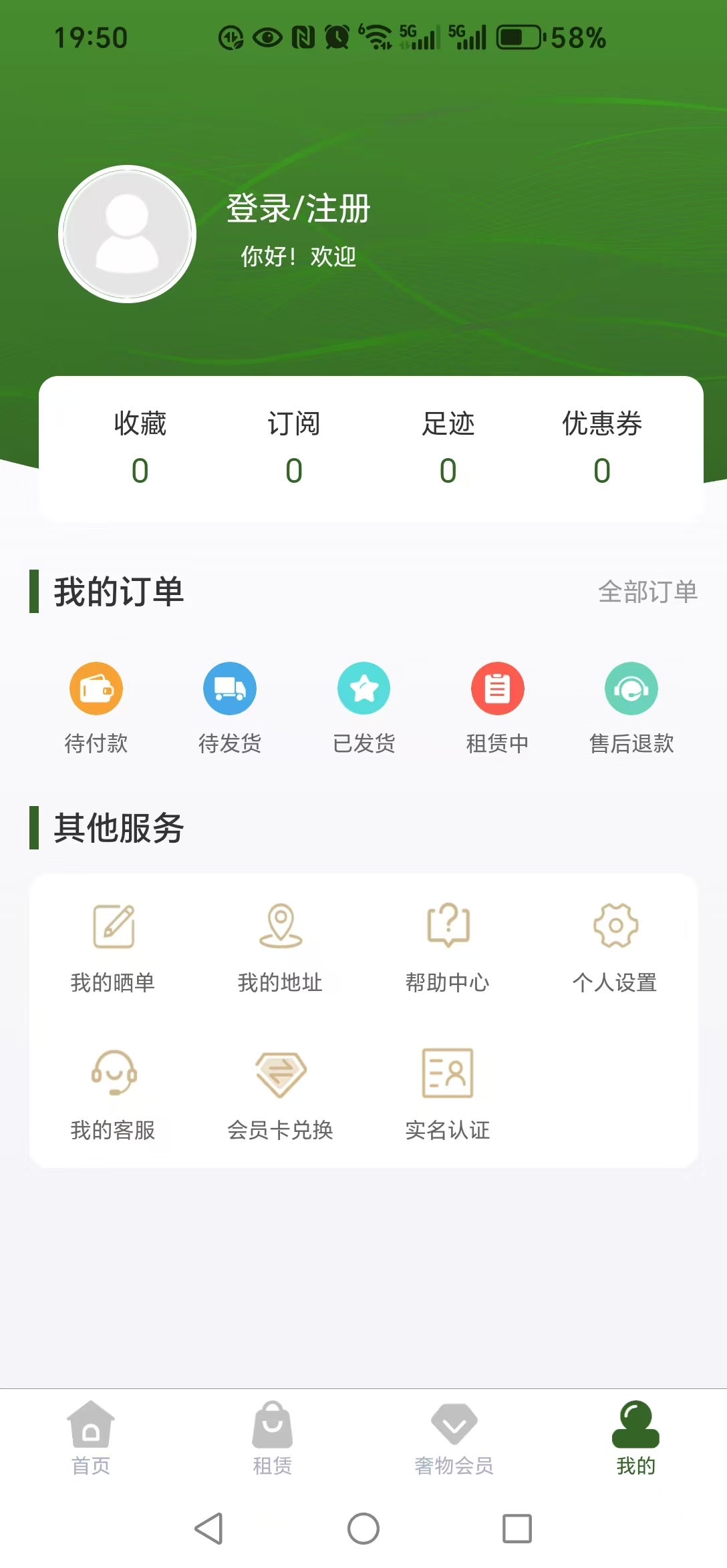Check 租赁中 currently renting orders
The width and height of the screenshot is (727, 1568).
coord(497,709)
